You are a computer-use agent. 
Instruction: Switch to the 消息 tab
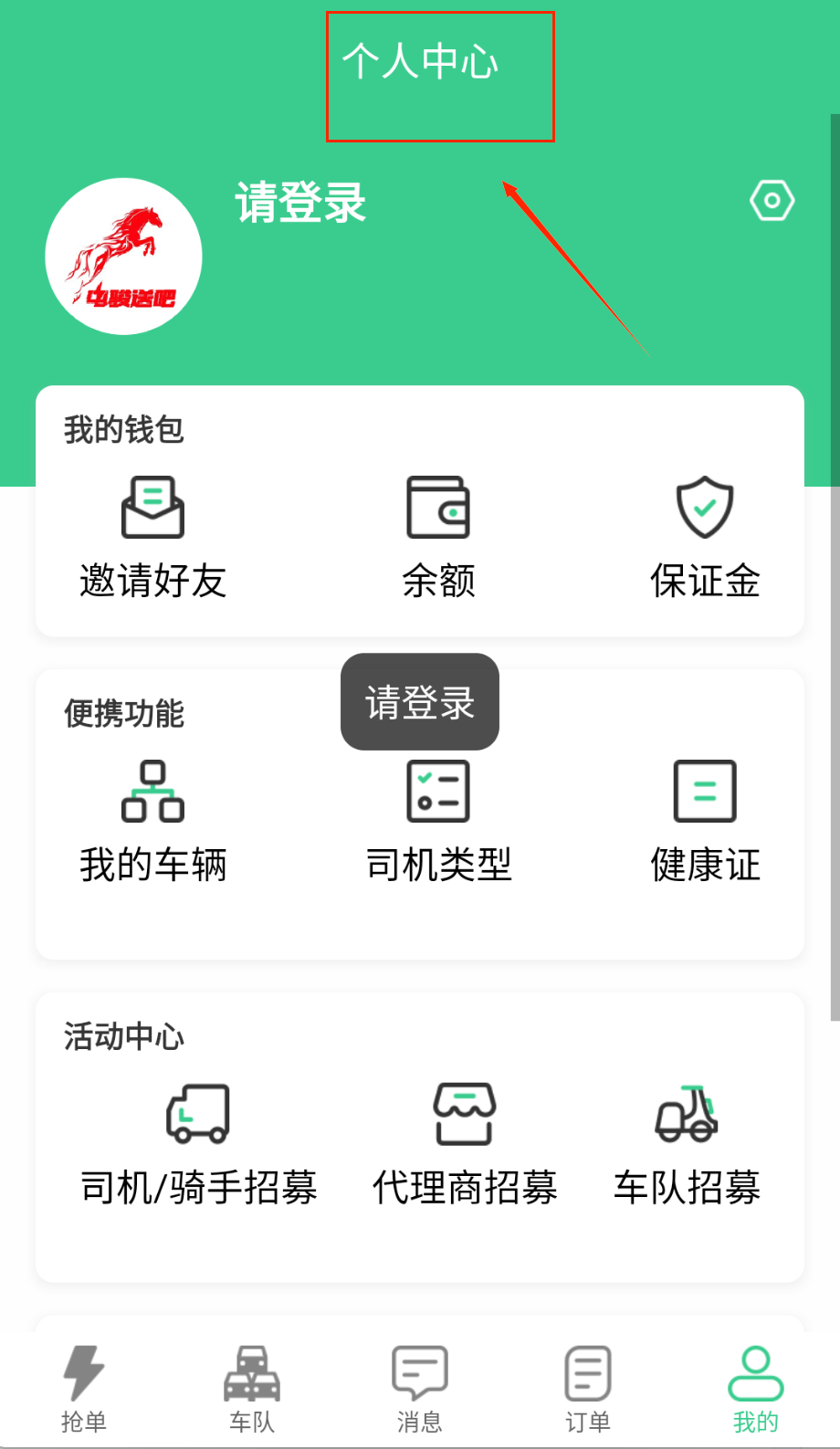click(420, 1389)
